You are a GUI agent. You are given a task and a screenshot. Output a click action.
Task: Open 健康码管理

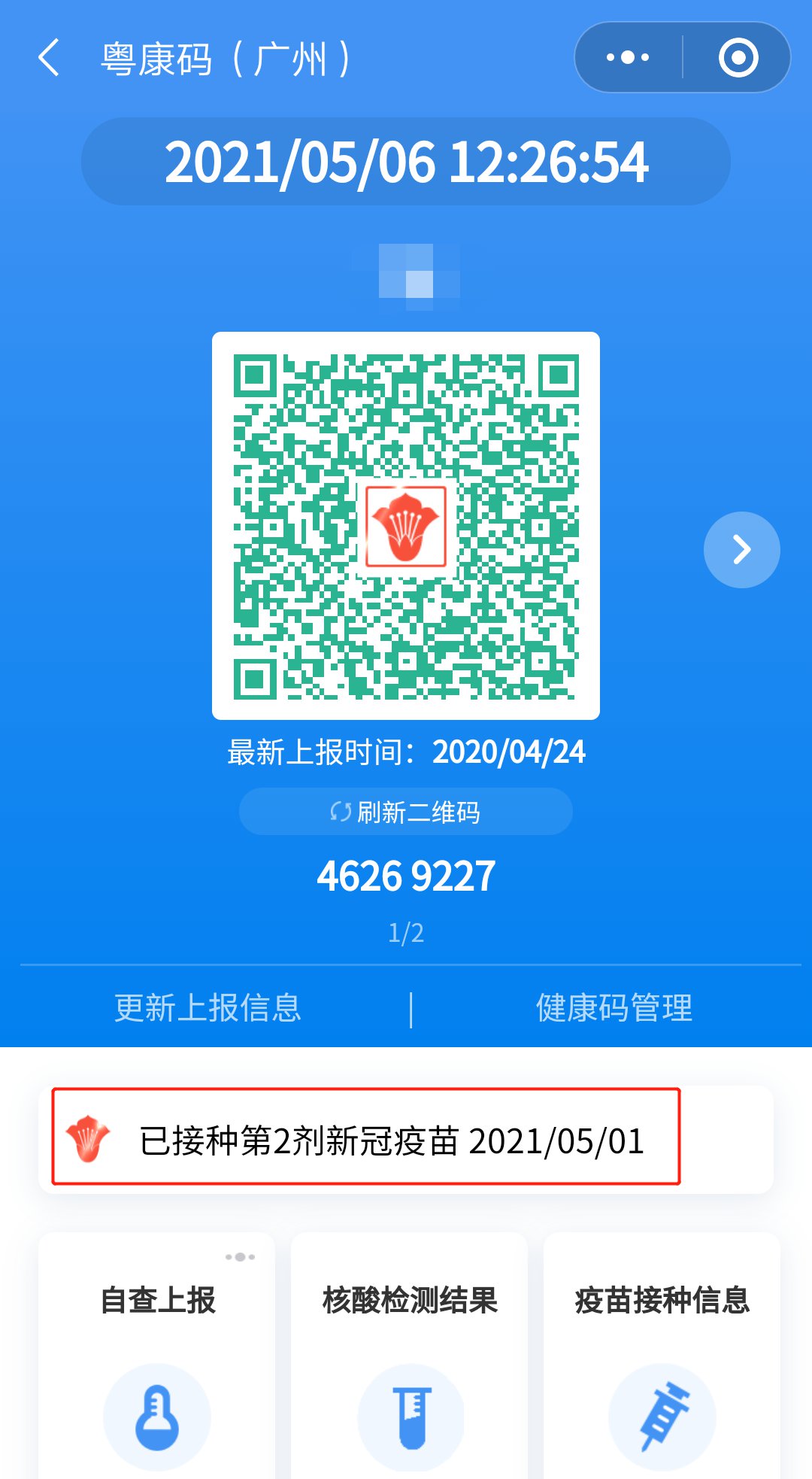point(614,1008)
